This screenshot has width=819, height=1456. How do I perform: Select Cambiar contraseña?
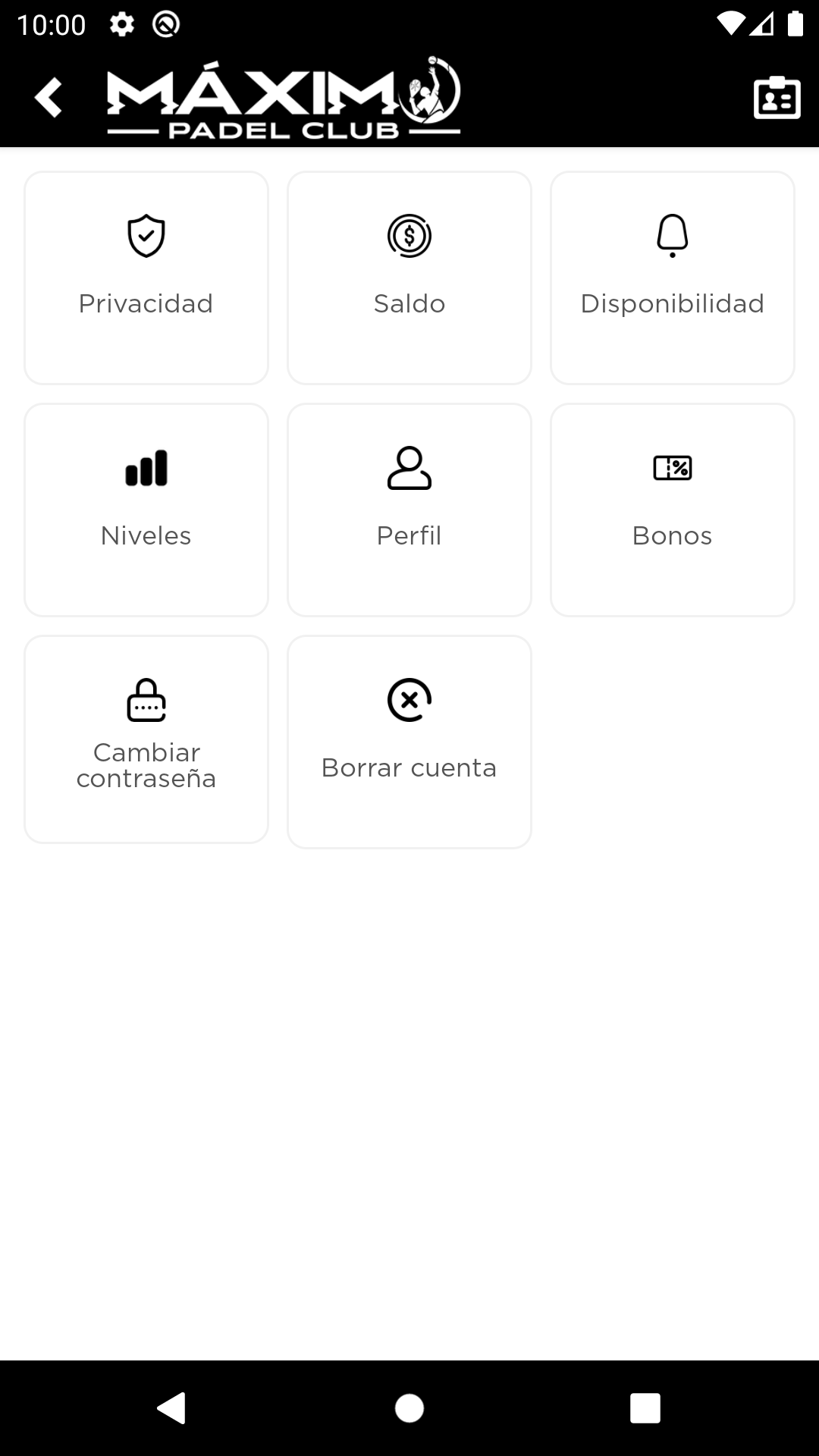(x=146, y=739)
